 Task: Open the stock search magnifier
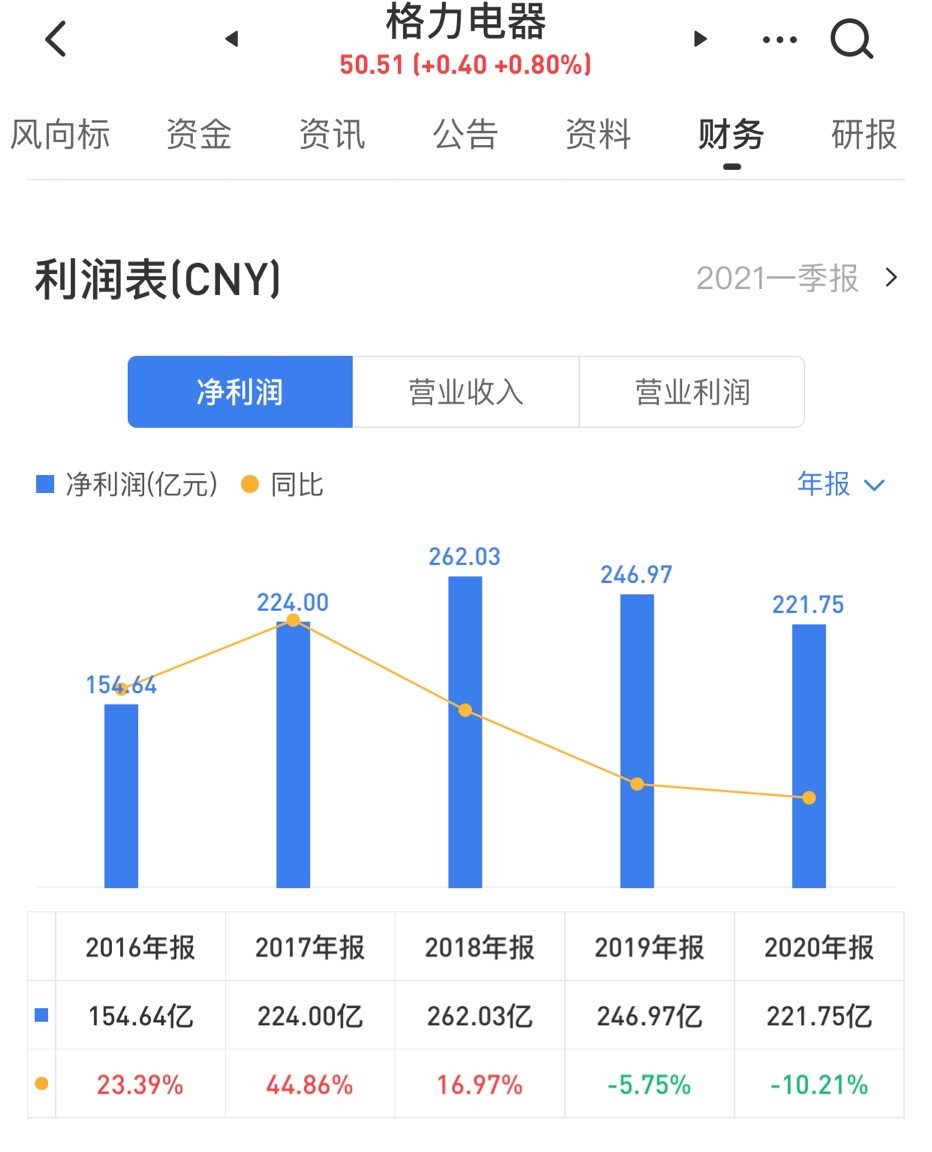(852, 40)
